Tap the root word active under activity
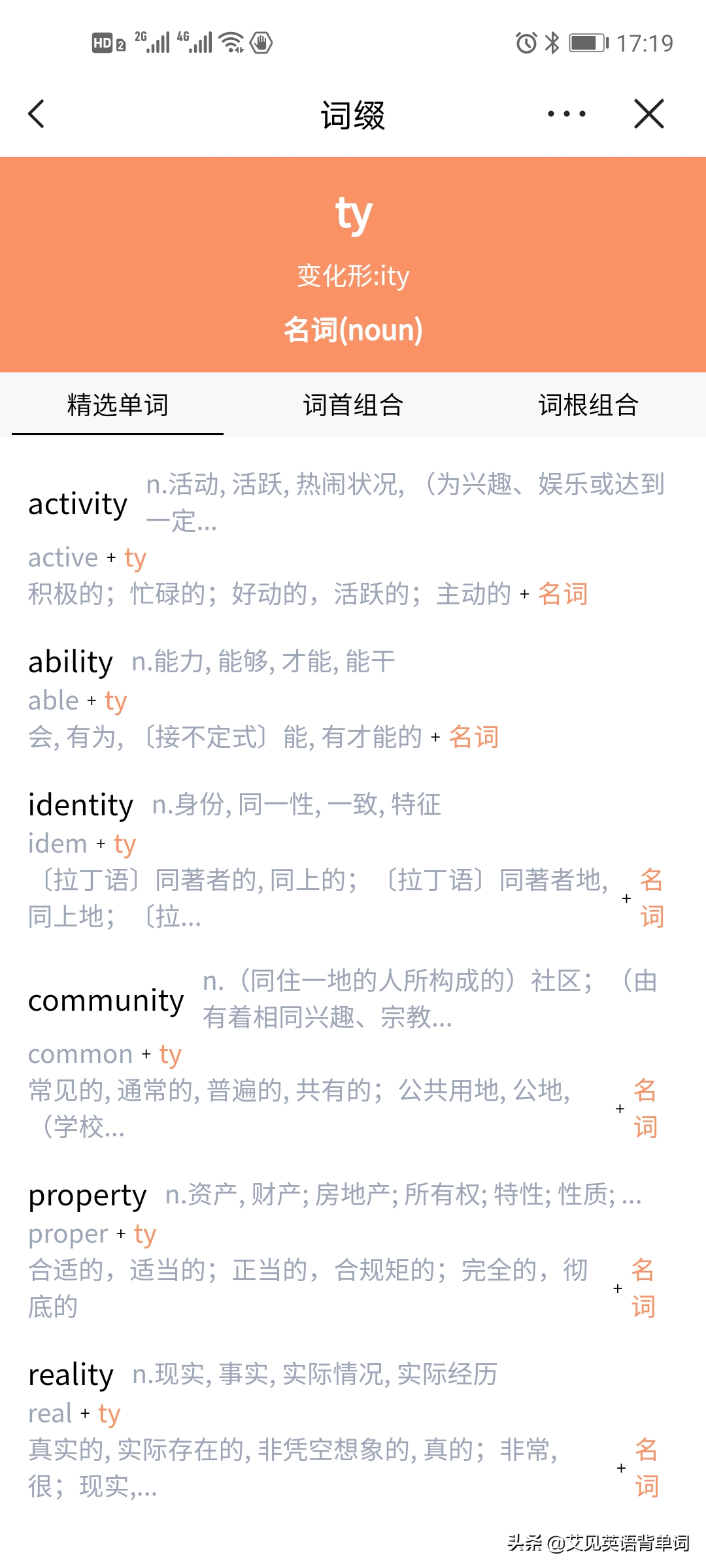The image size is (706, 1568). click(x=62, y=557)
